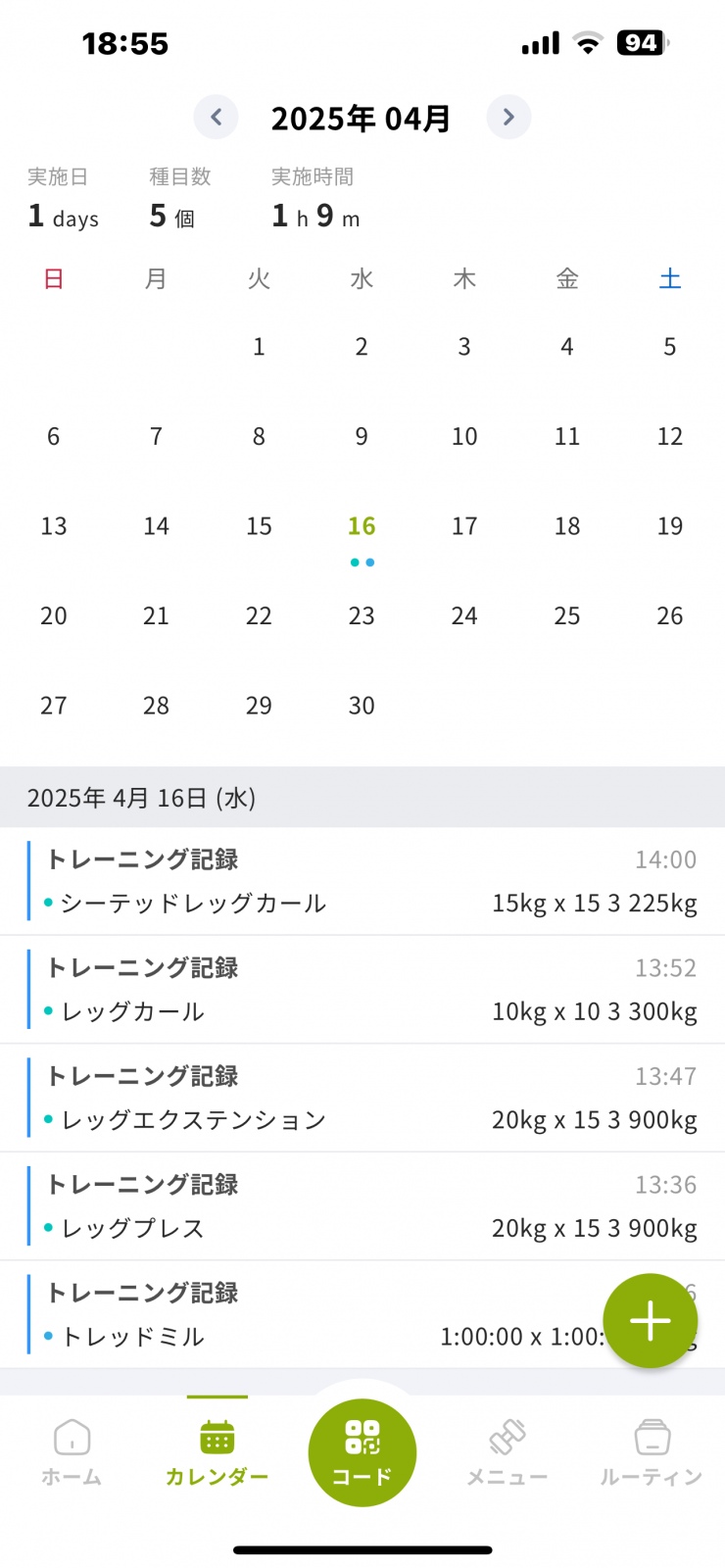The image size is (725, 1568).
Task: Switch to the ホーム tab
Action: [x=72, y=1451]
